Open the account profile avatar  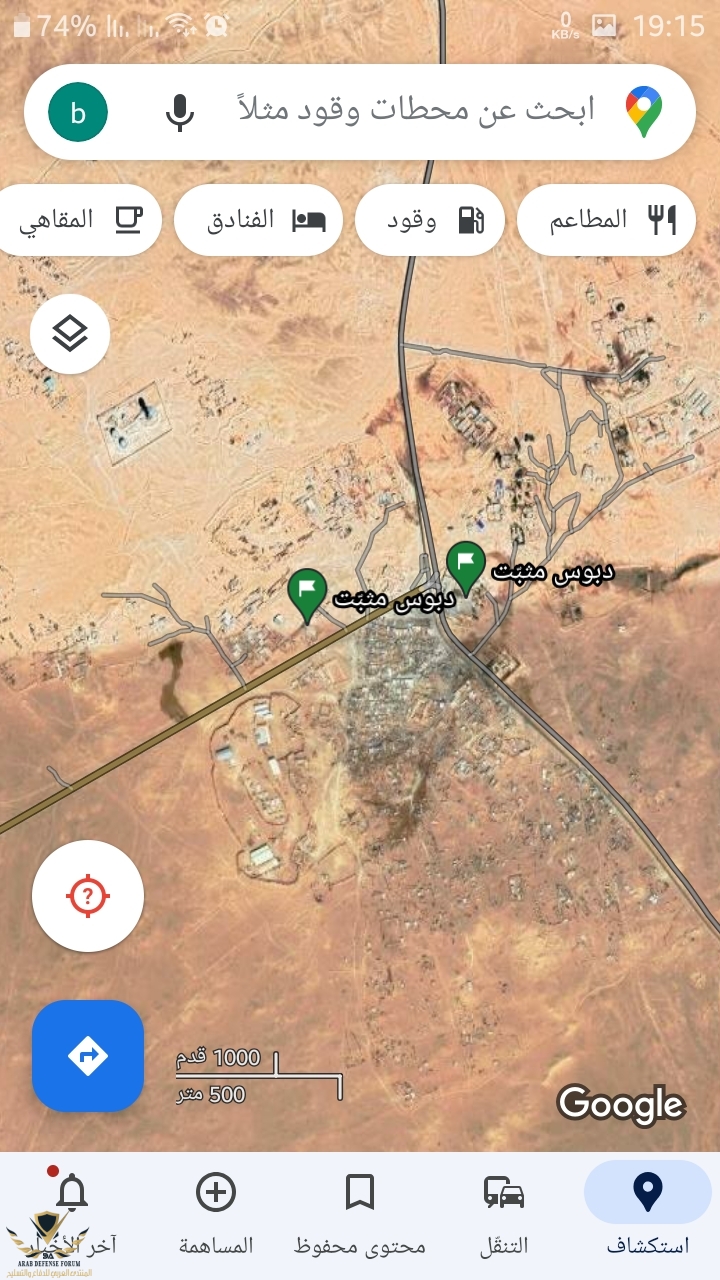tap(78, 112)
